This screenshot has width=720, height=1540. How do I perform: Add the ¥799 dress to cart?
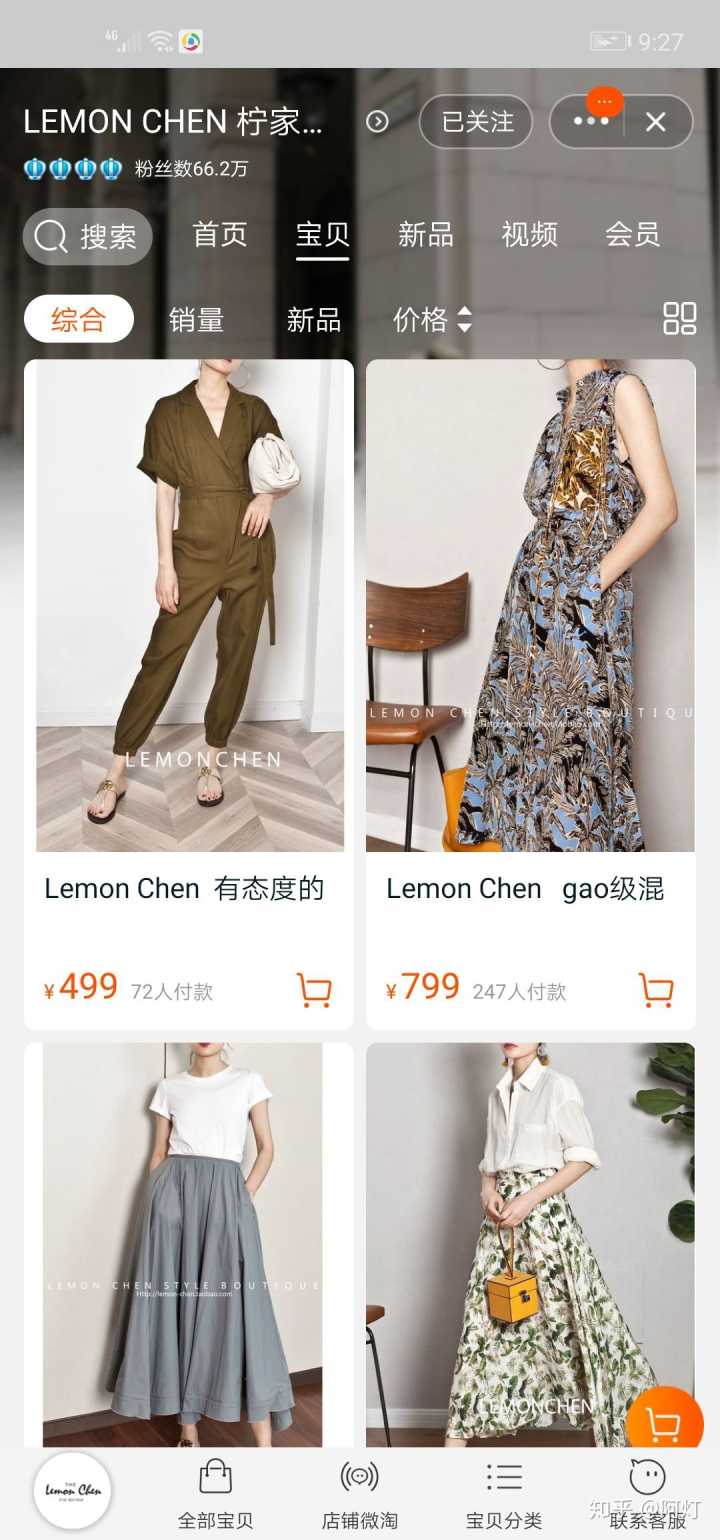(x=656, y=990)
